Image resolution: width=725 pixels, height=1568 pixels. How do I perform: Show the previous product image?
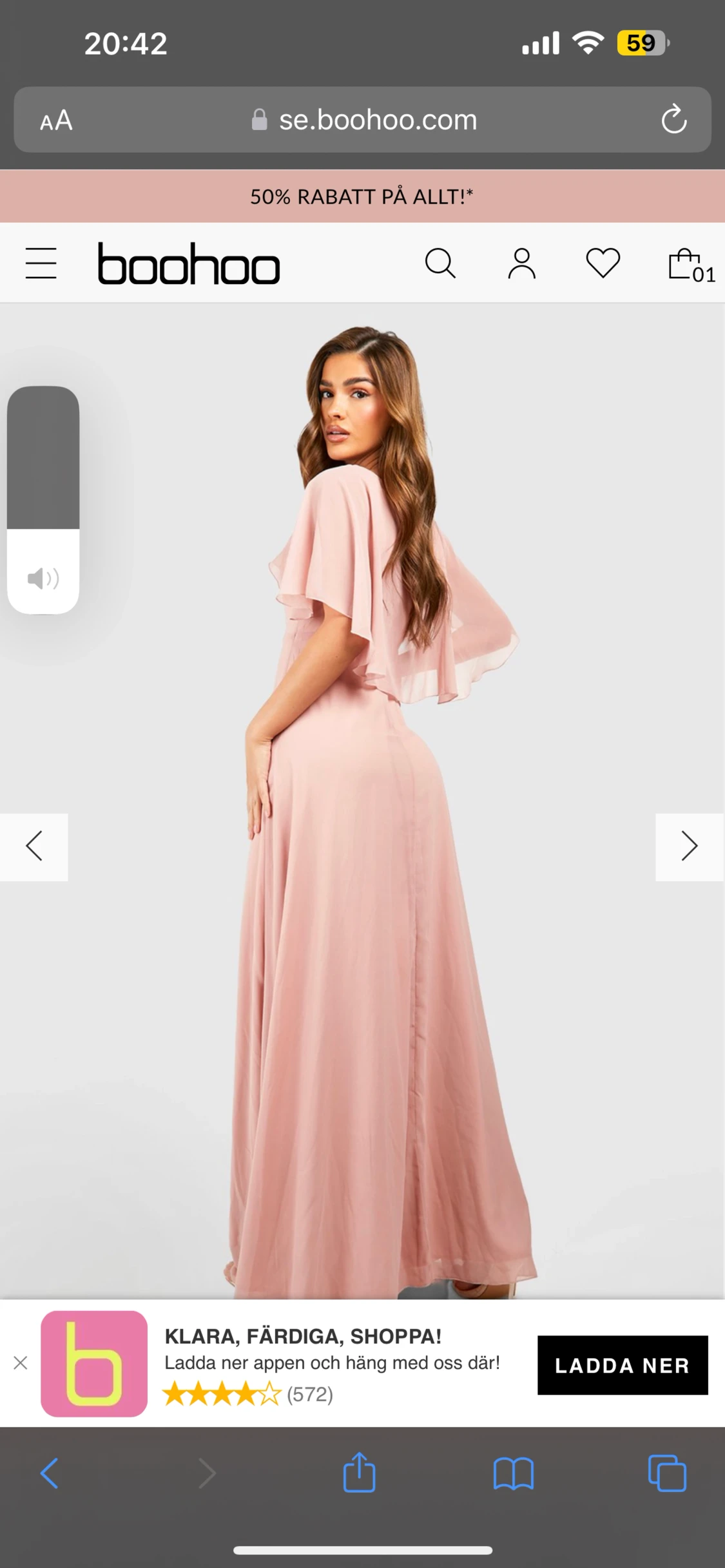[x=34, y=846]
